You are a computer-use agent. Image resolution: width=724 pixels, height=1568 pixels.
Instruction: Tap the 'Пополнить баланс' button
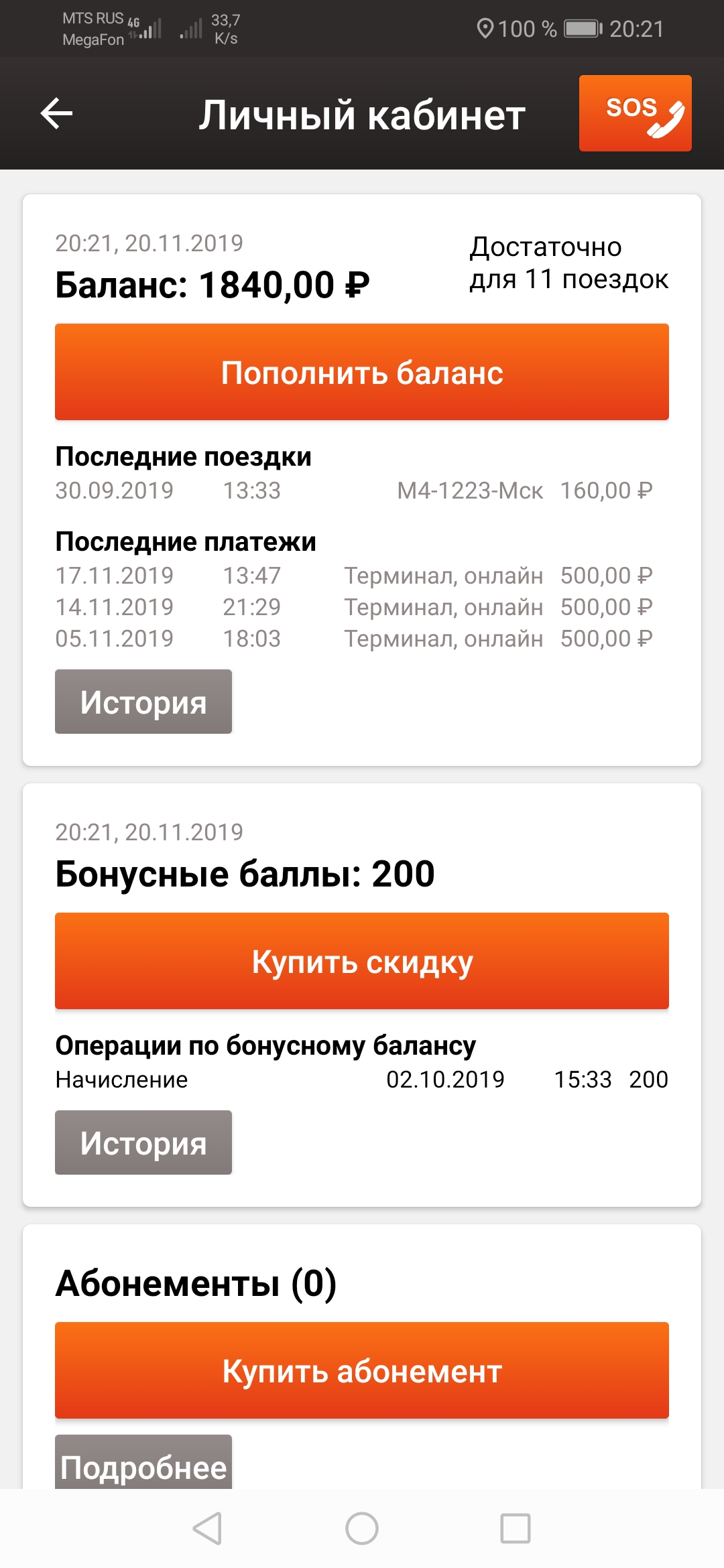362,372
